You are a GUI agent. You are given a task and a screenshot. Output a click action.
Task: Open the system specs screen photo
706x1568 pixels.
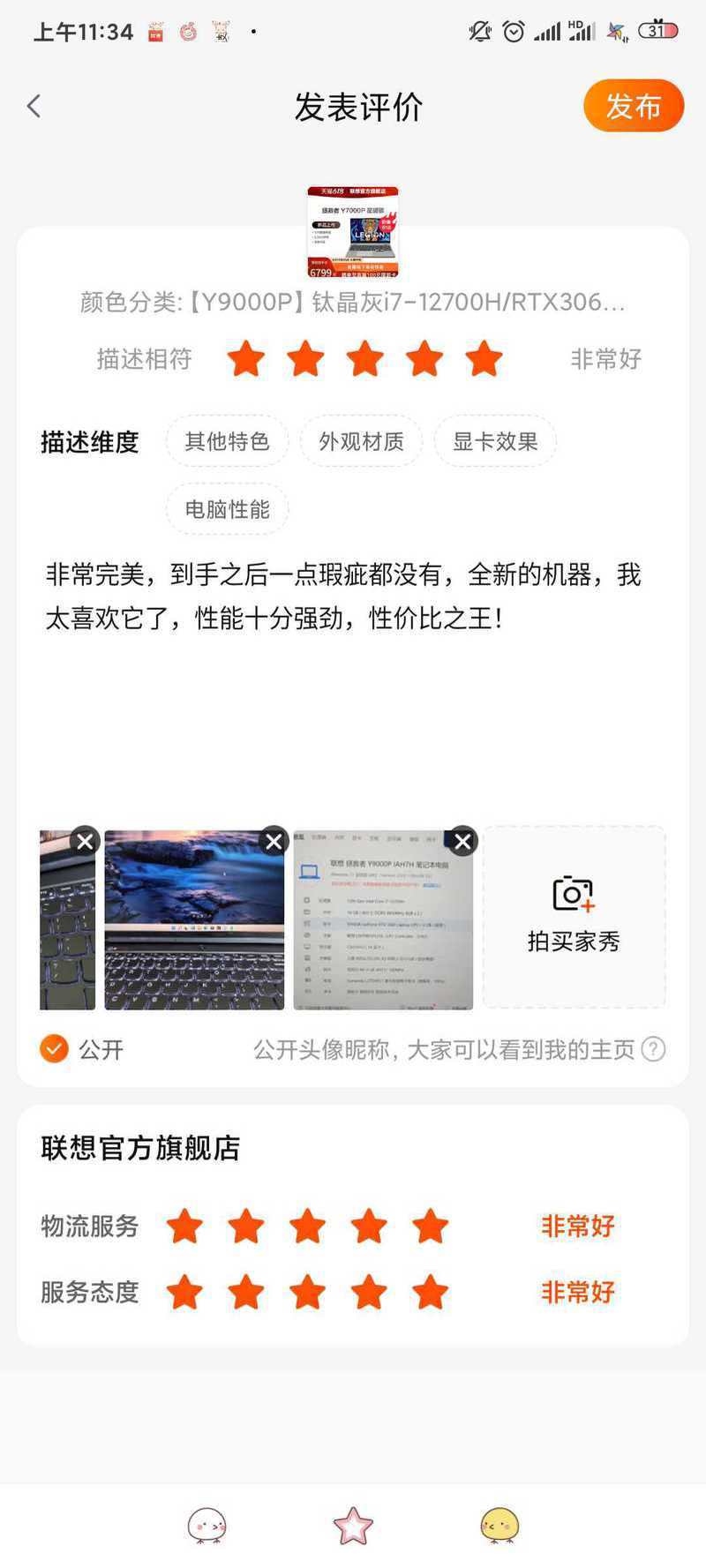383,919
